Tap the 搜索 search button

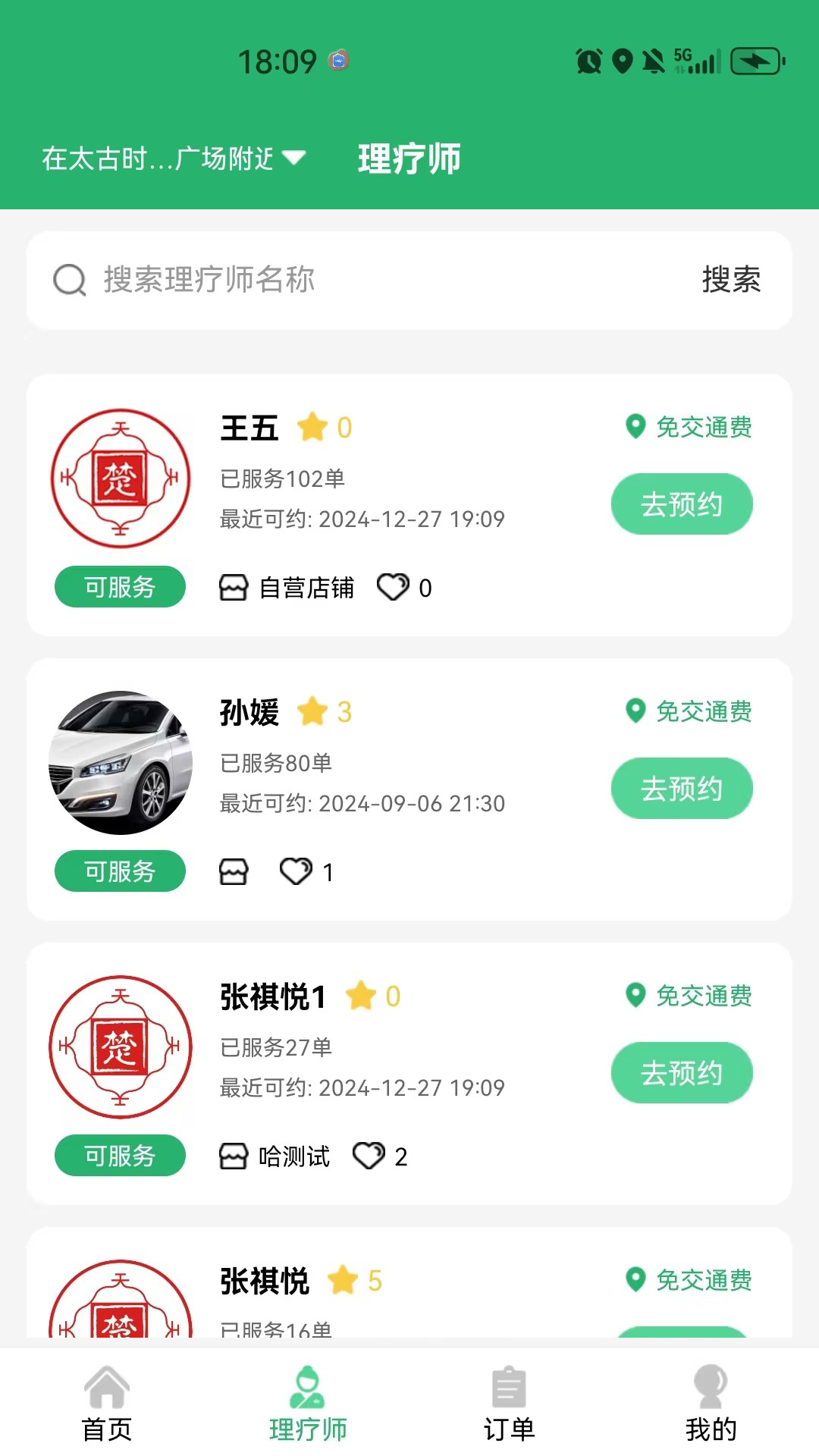point(732,281)
